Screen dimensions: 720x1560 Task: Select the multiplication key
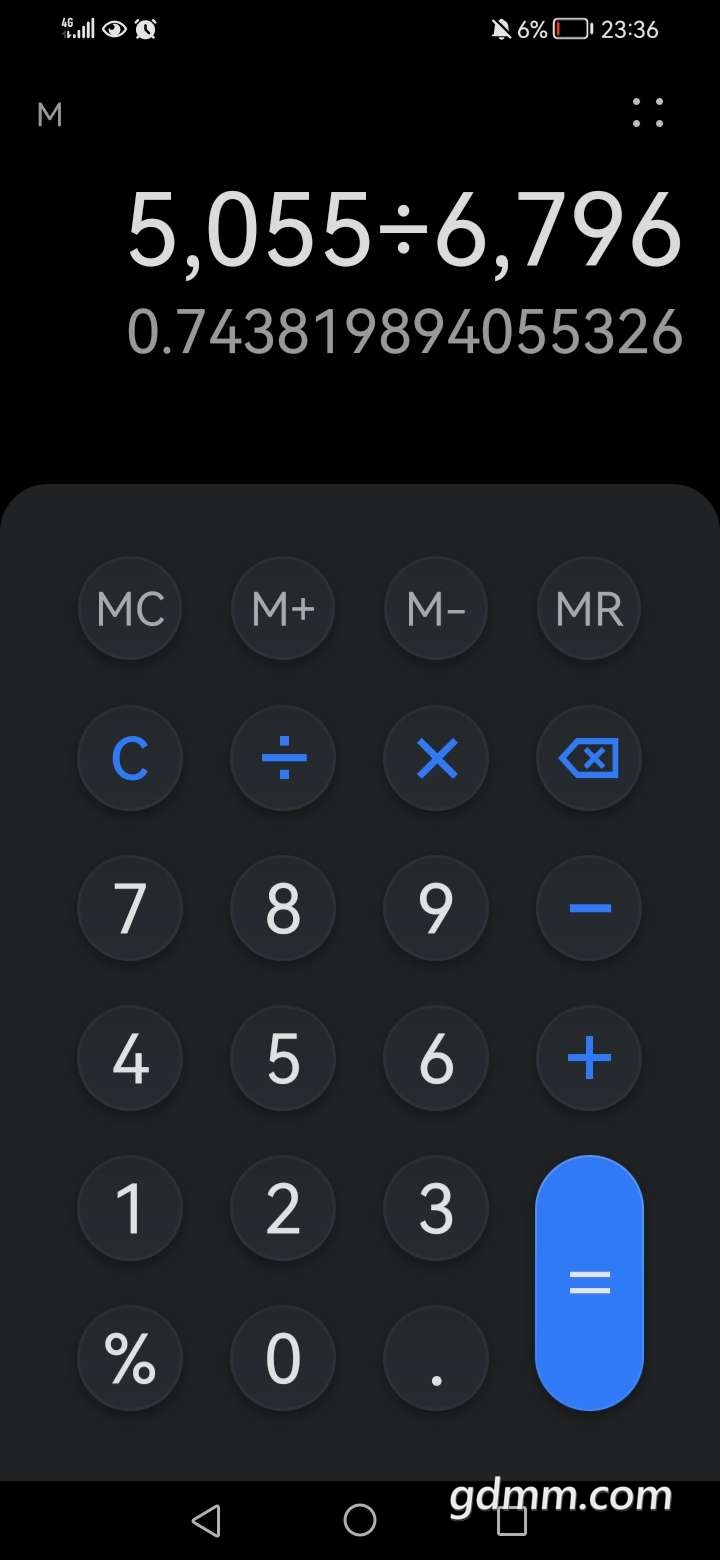(436, 759)
